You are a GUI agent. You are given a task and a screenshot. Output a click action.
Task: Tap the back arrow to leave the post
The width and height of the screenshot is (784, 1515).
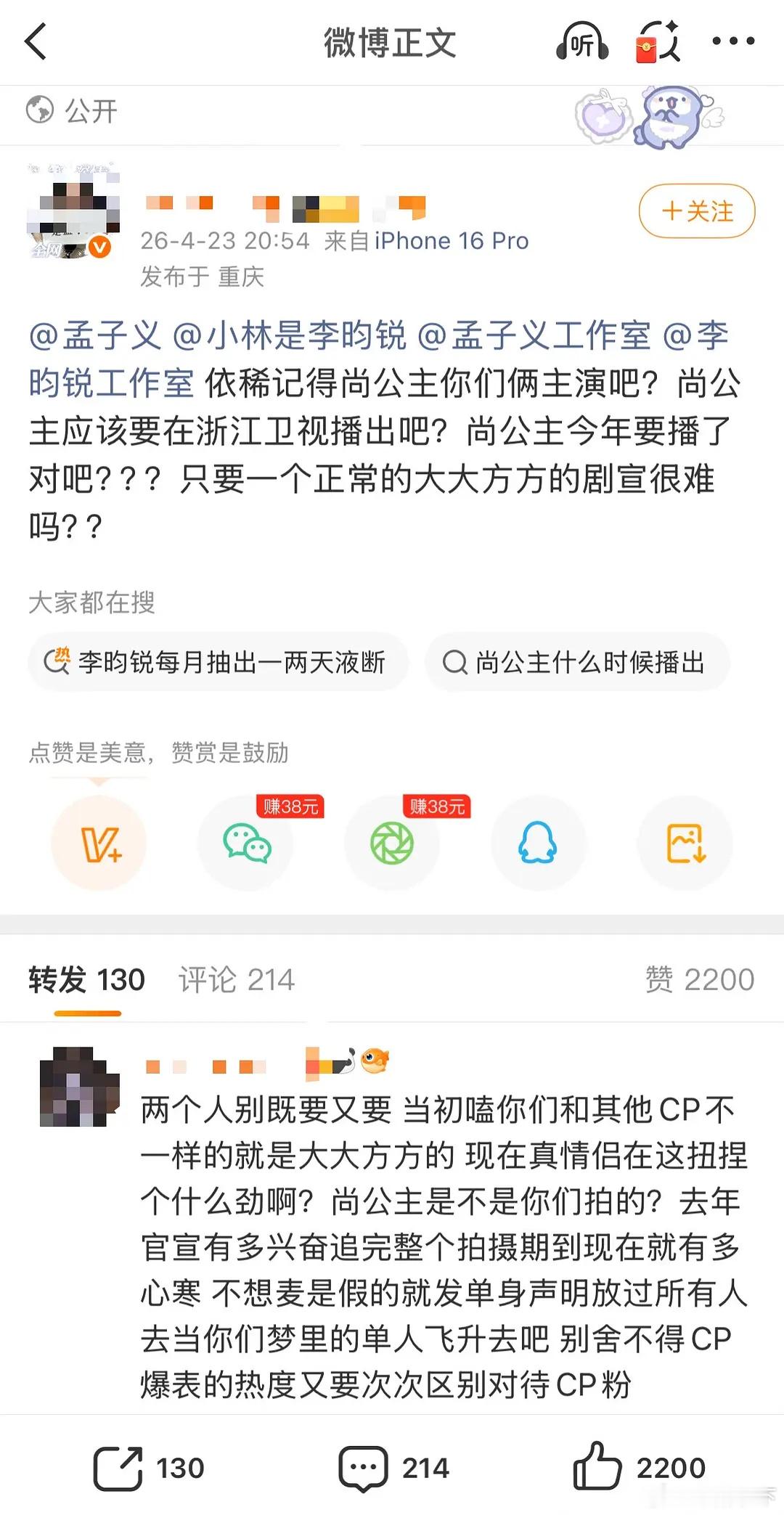(36, 42)
